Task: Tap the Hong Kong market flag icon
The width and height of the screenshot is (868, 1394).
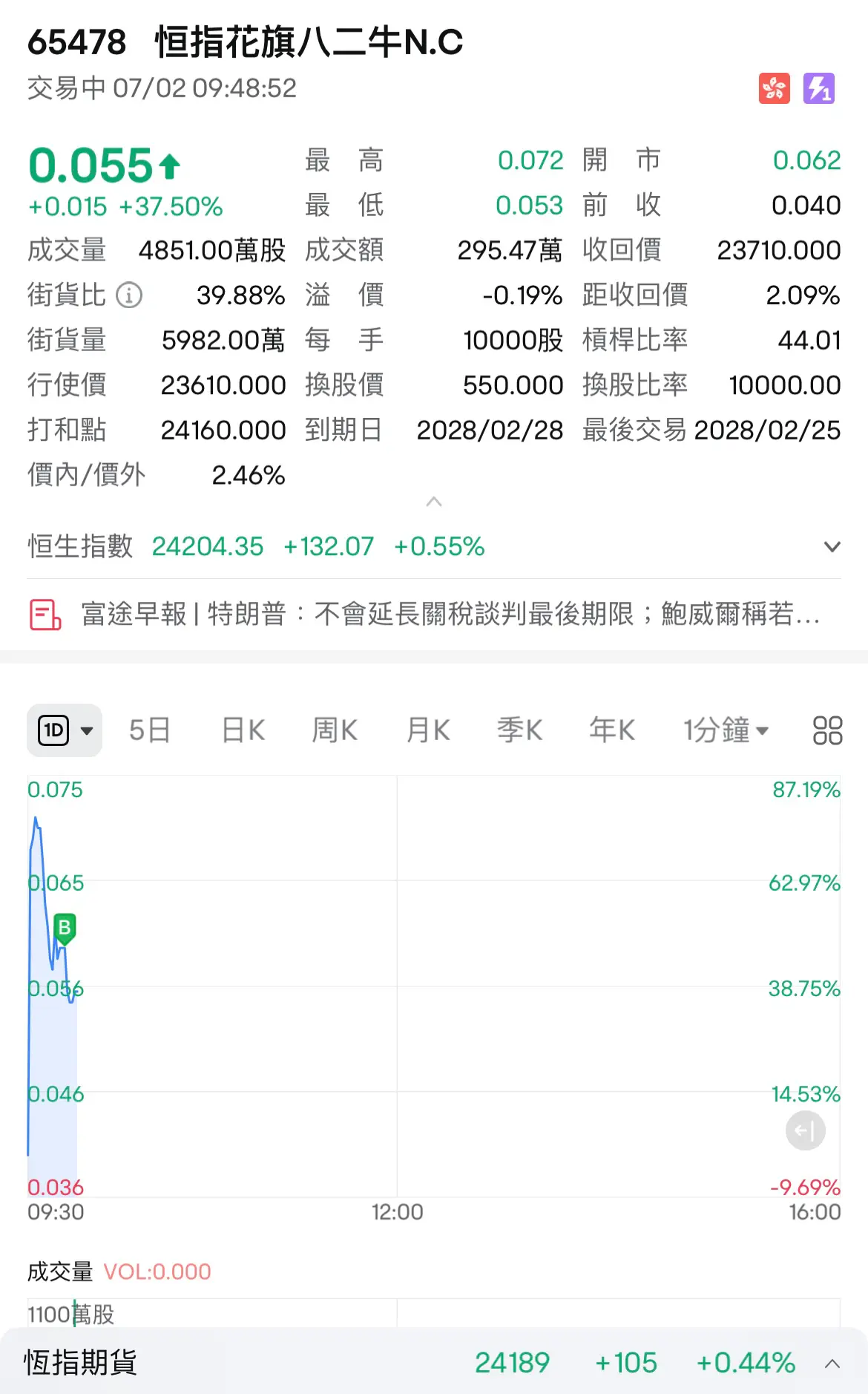Action: pos(775,89)
